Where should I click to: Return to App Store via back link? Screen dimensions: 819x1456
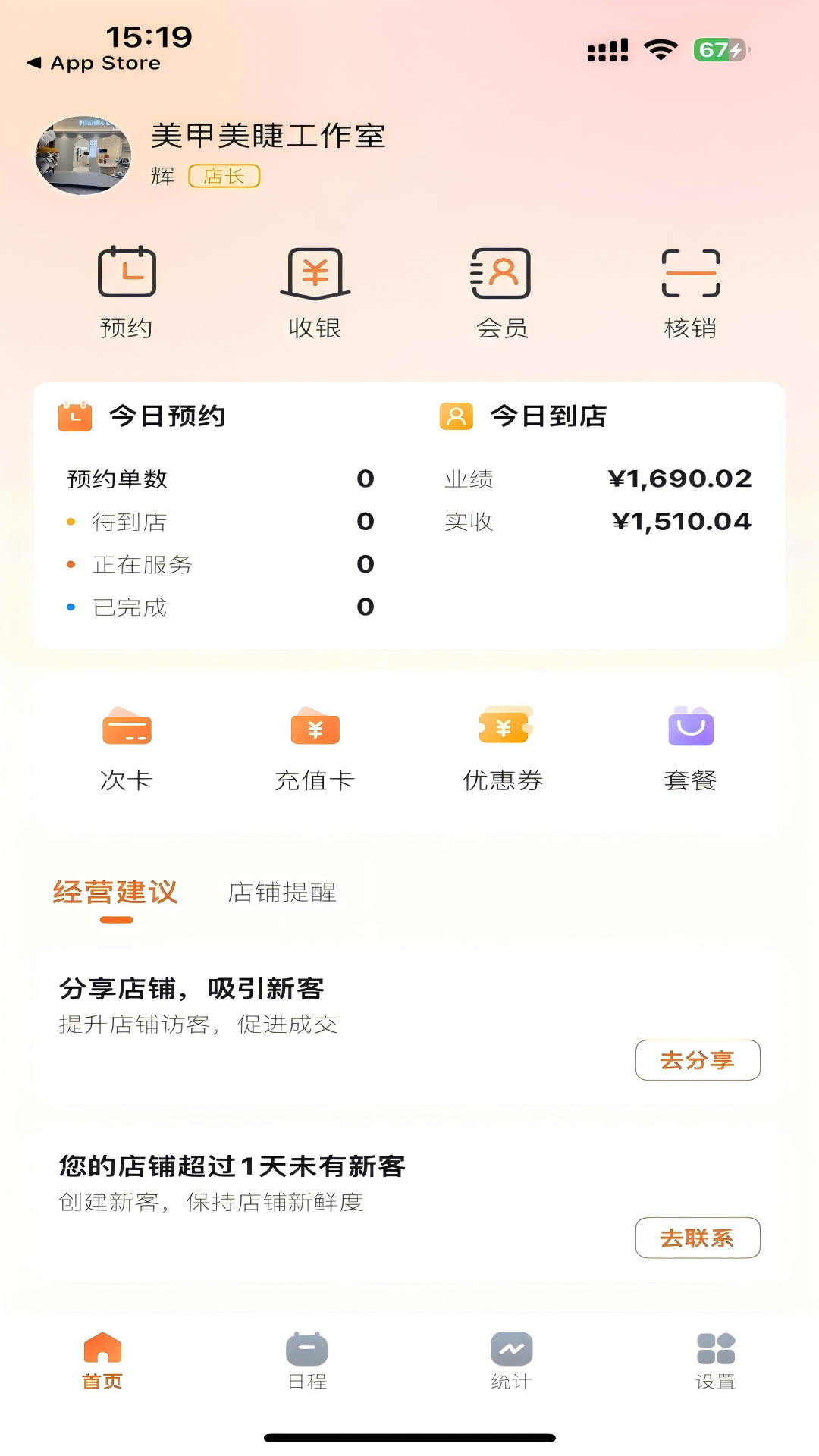(x=95, y=63)
